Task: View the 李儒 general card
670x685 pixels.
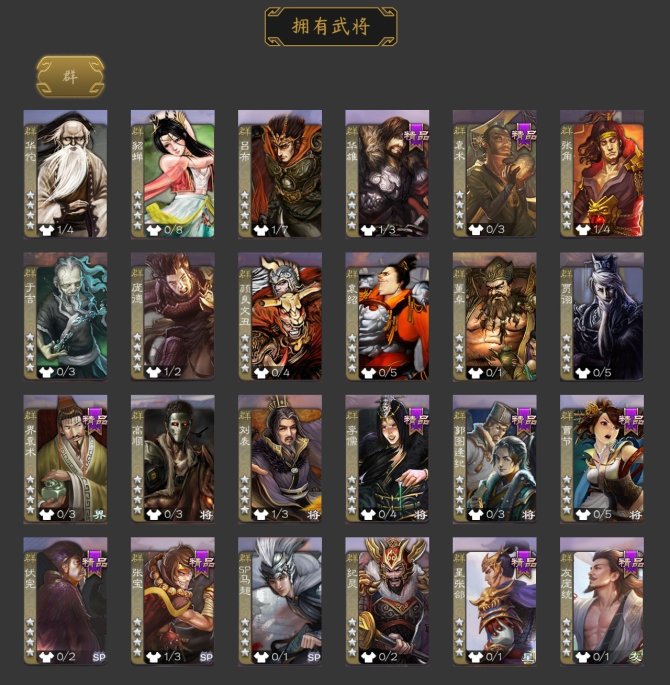Action: pyautogui.click(x=387, y=458)
